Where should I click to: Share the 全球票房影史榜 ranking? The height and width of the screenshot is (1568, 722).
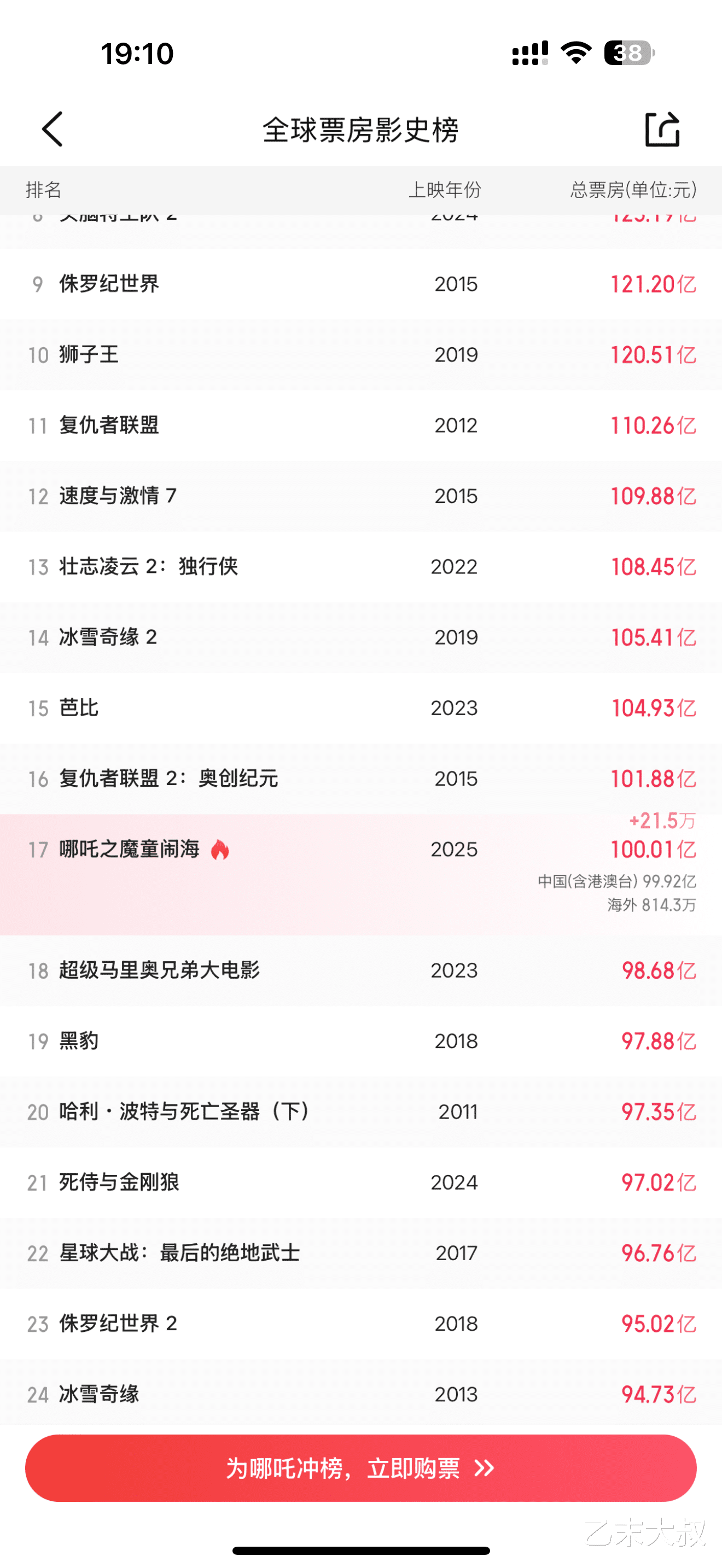click(662, 129)
